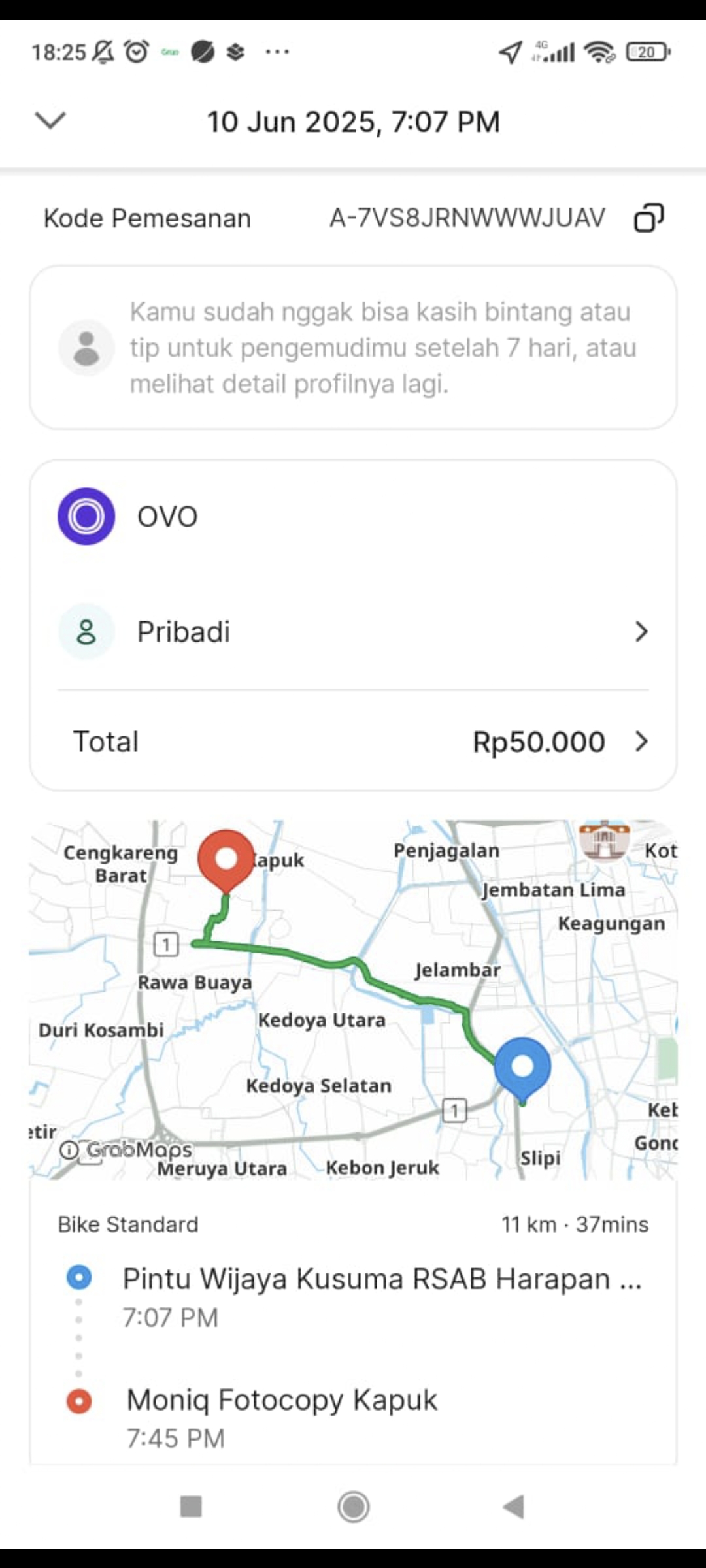Copy the booking code A-7VS8JRNWWWJUAV
706x1568 pixels.
coord(648,218)
